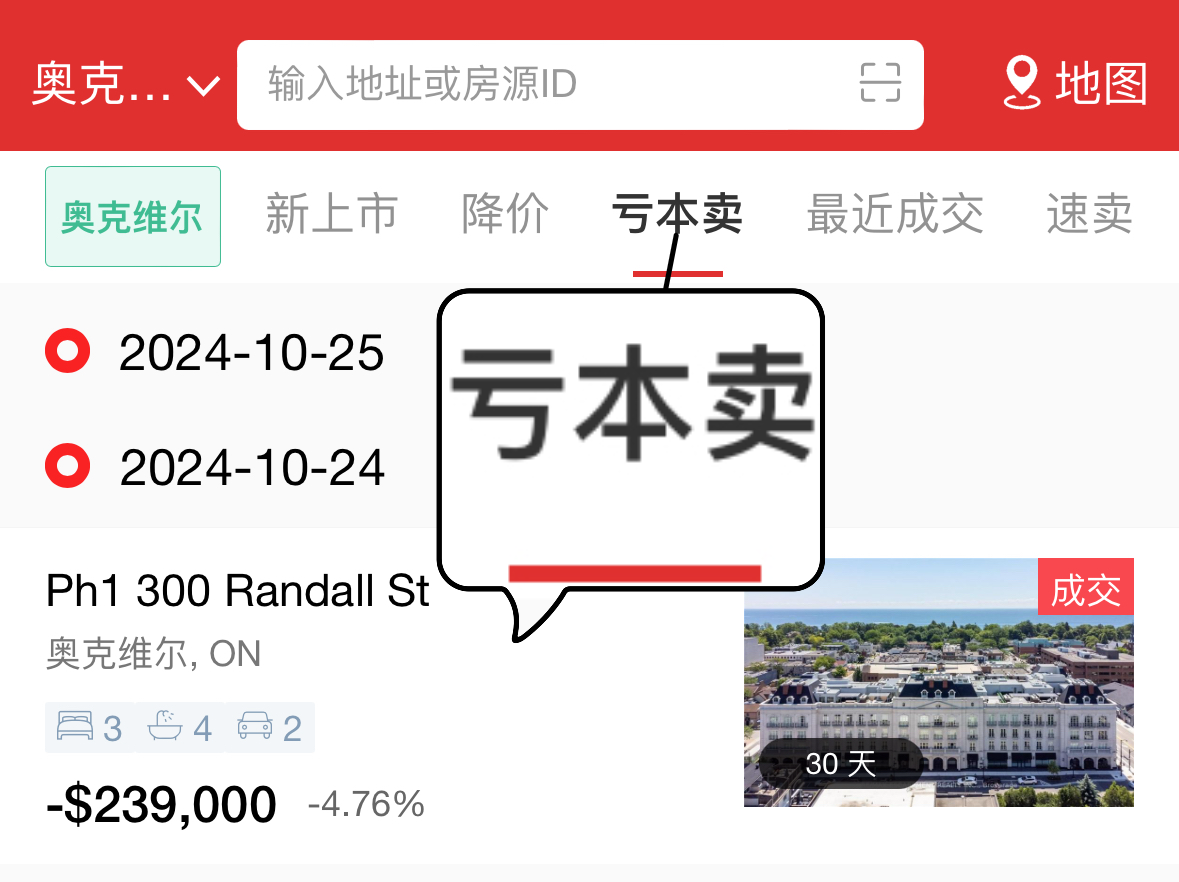Switch to the 最近成交 tab
1179x882 pixels.
pyautogui.click(x=895, y=214)
